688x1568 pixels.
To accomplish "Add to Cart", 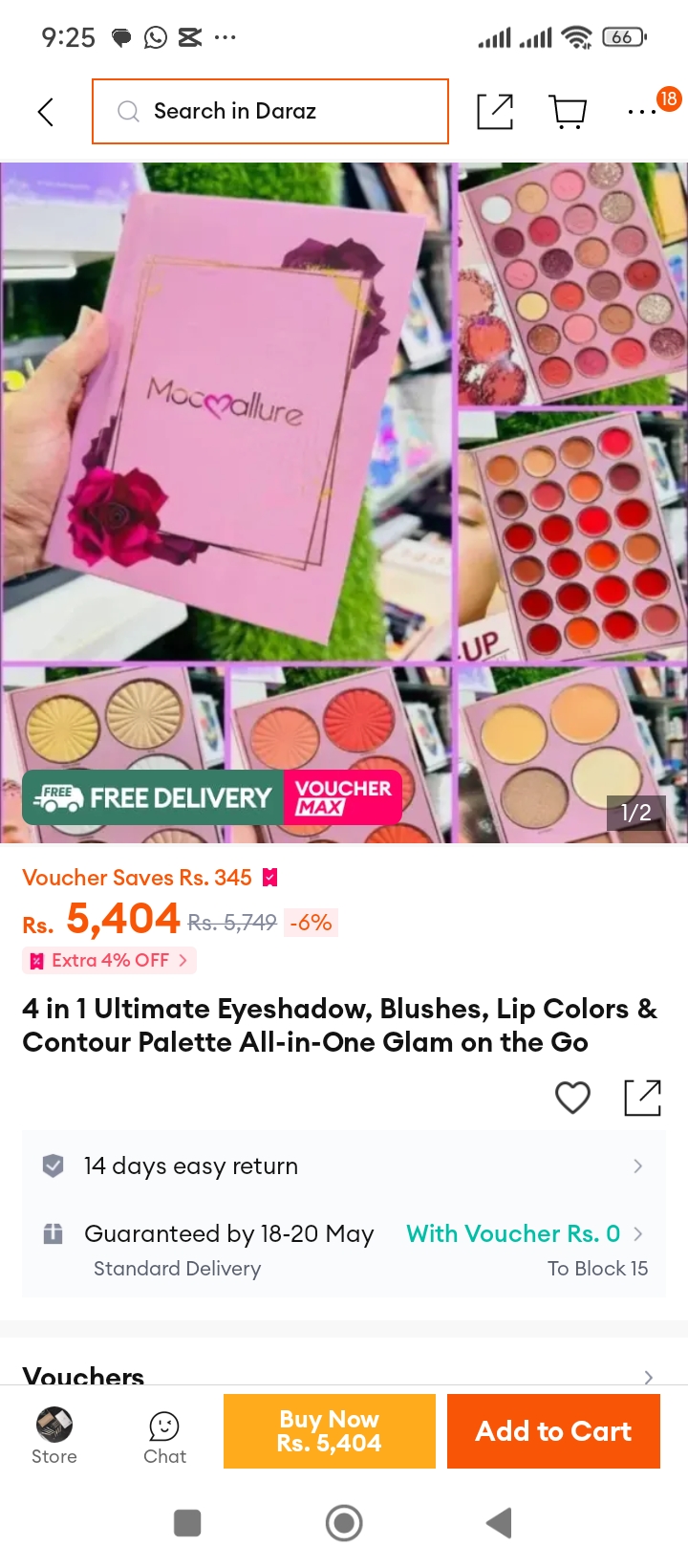I will [553, 1431].
